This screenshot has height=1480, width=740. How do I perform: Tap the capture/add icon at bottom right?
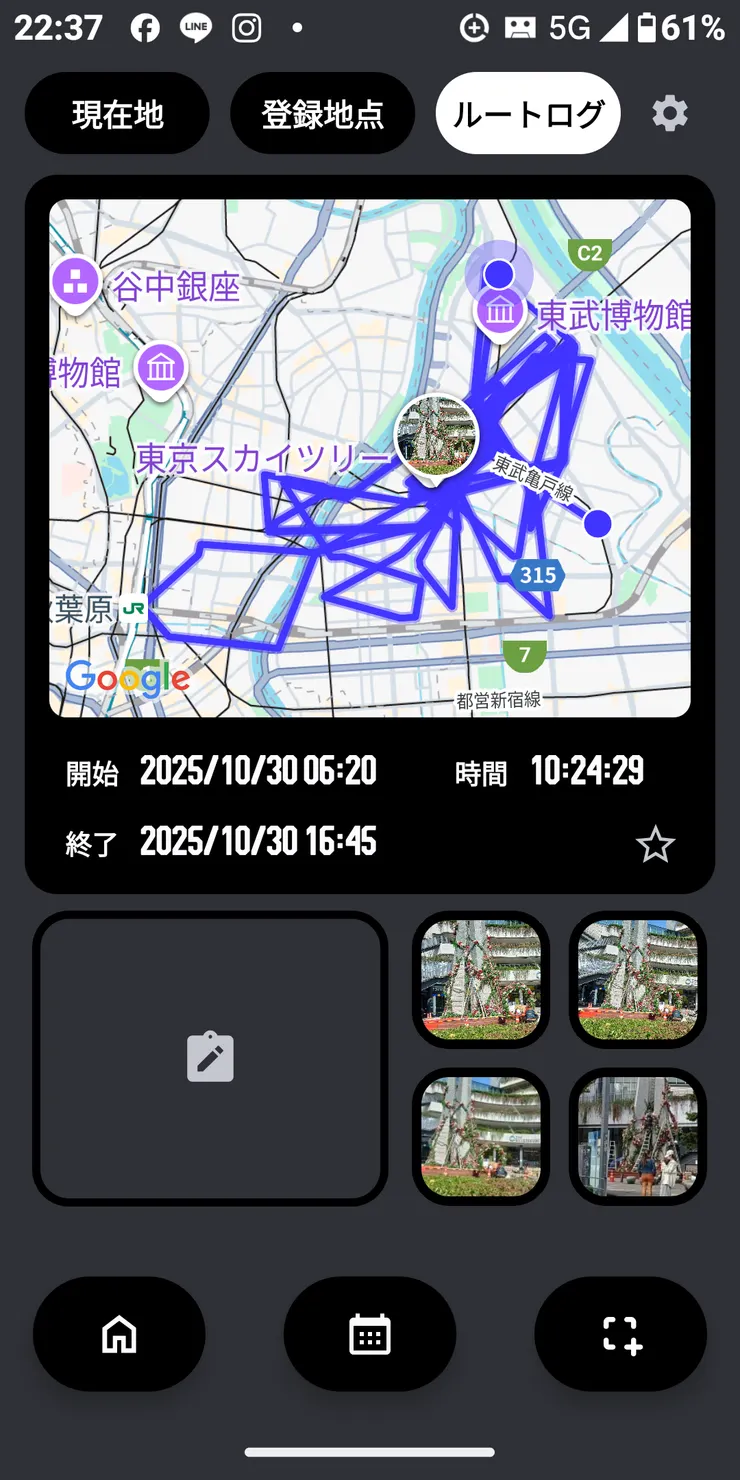pyautogui.click(x=620, y=1334)
